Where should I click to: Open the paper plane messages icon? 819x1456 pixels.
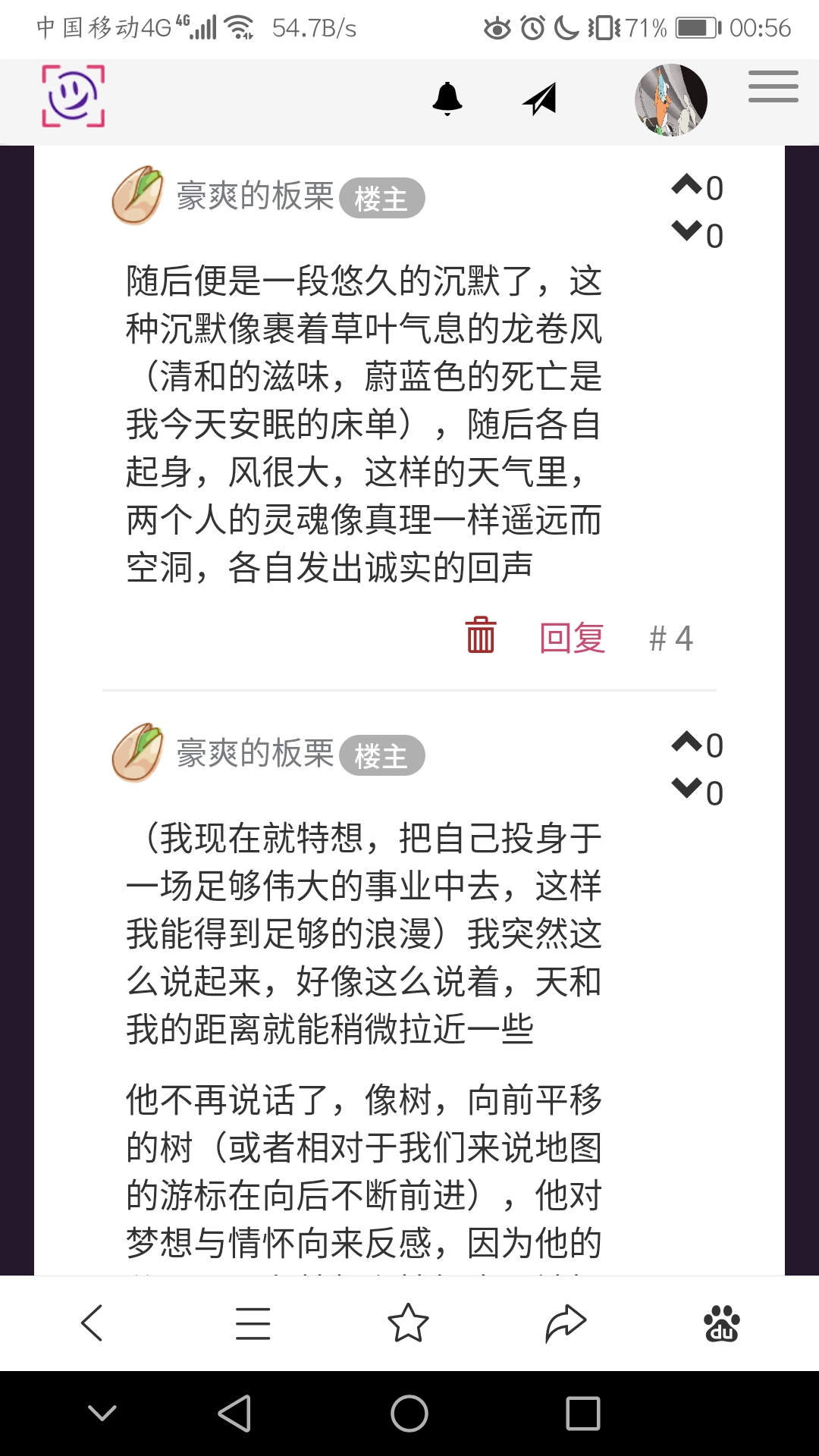pos(540,99)
